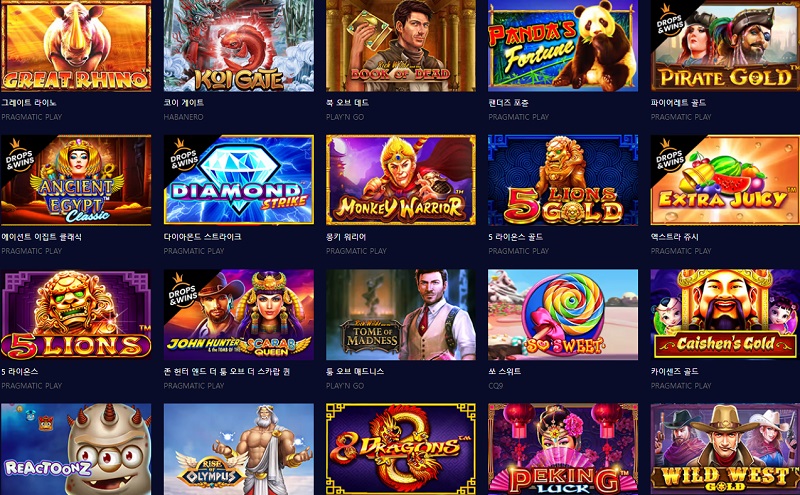Open the 5 Lions game tile
The image size is (800, 495).
click(x=75, y=314)
